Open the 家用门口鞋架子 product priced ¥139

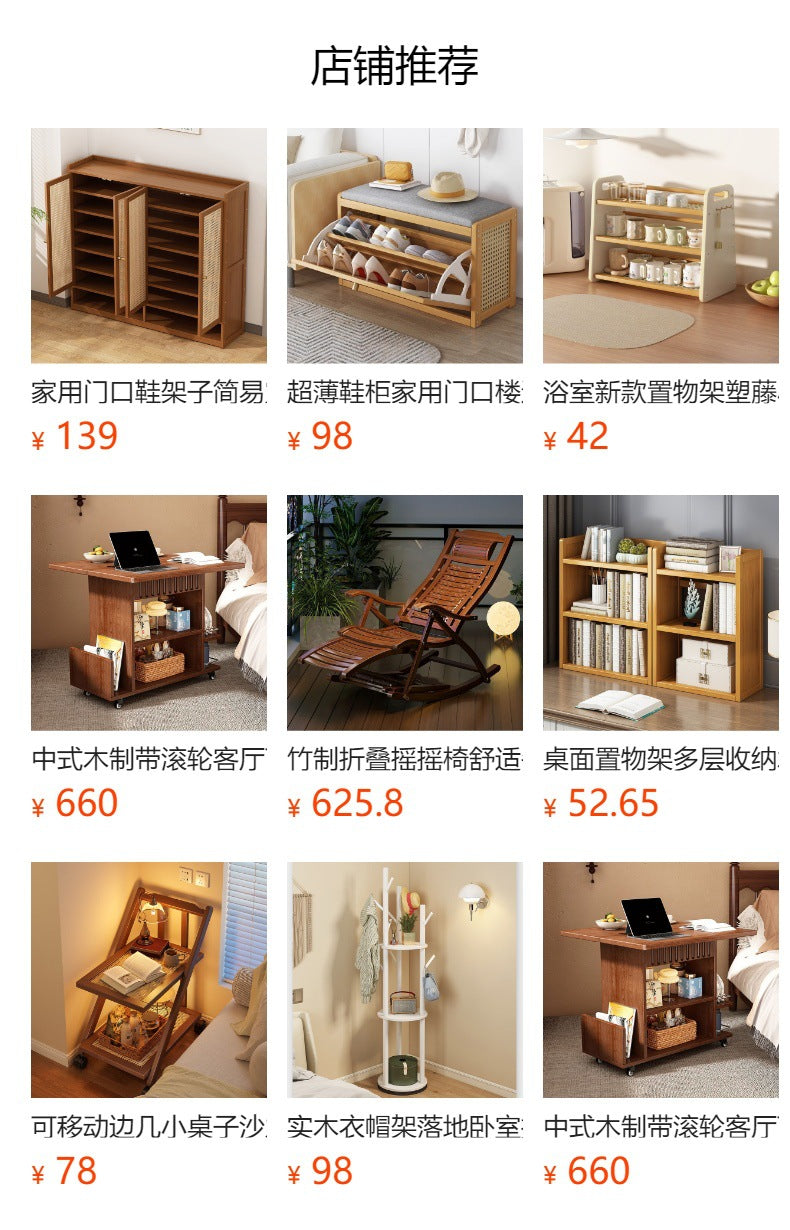pos(148,245)
